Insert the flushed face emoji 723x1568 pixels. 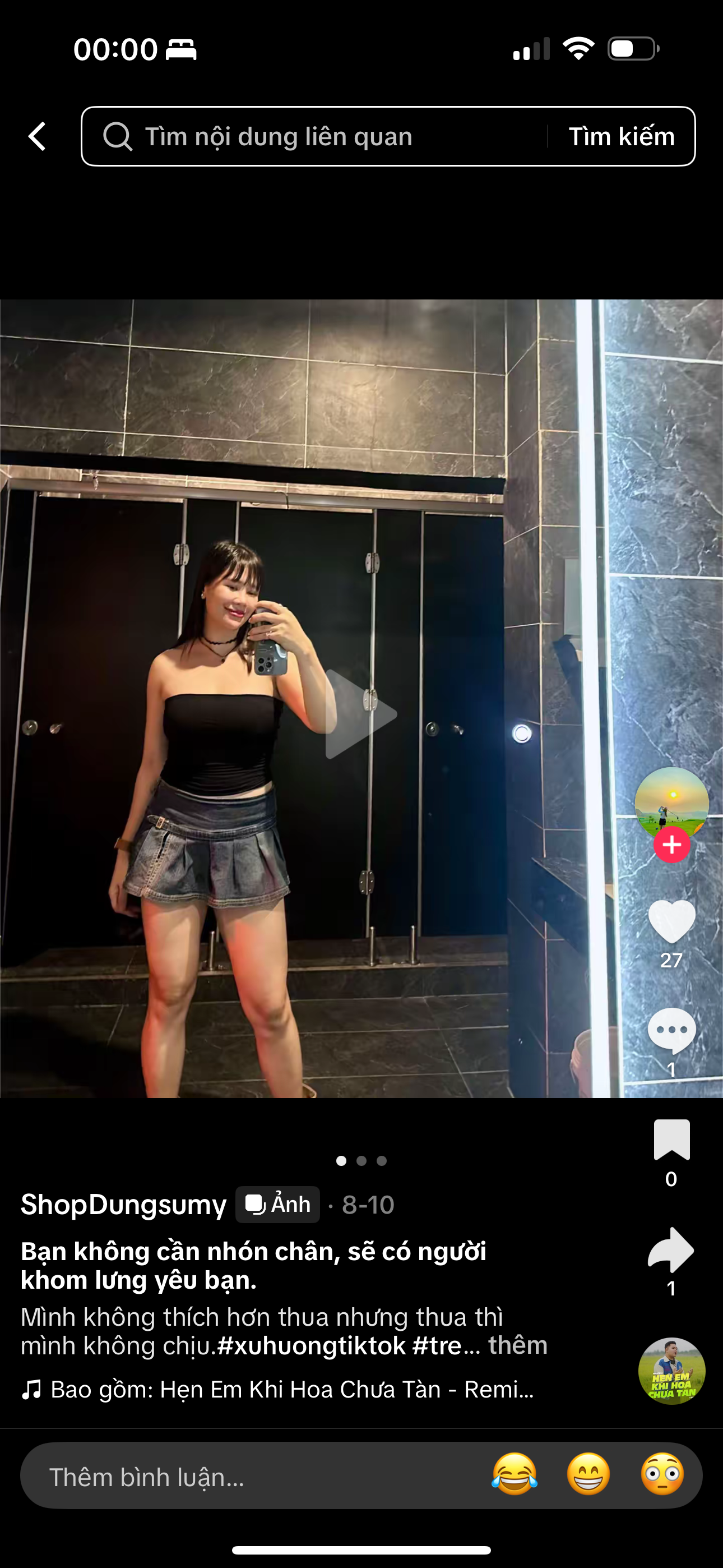662,1475
